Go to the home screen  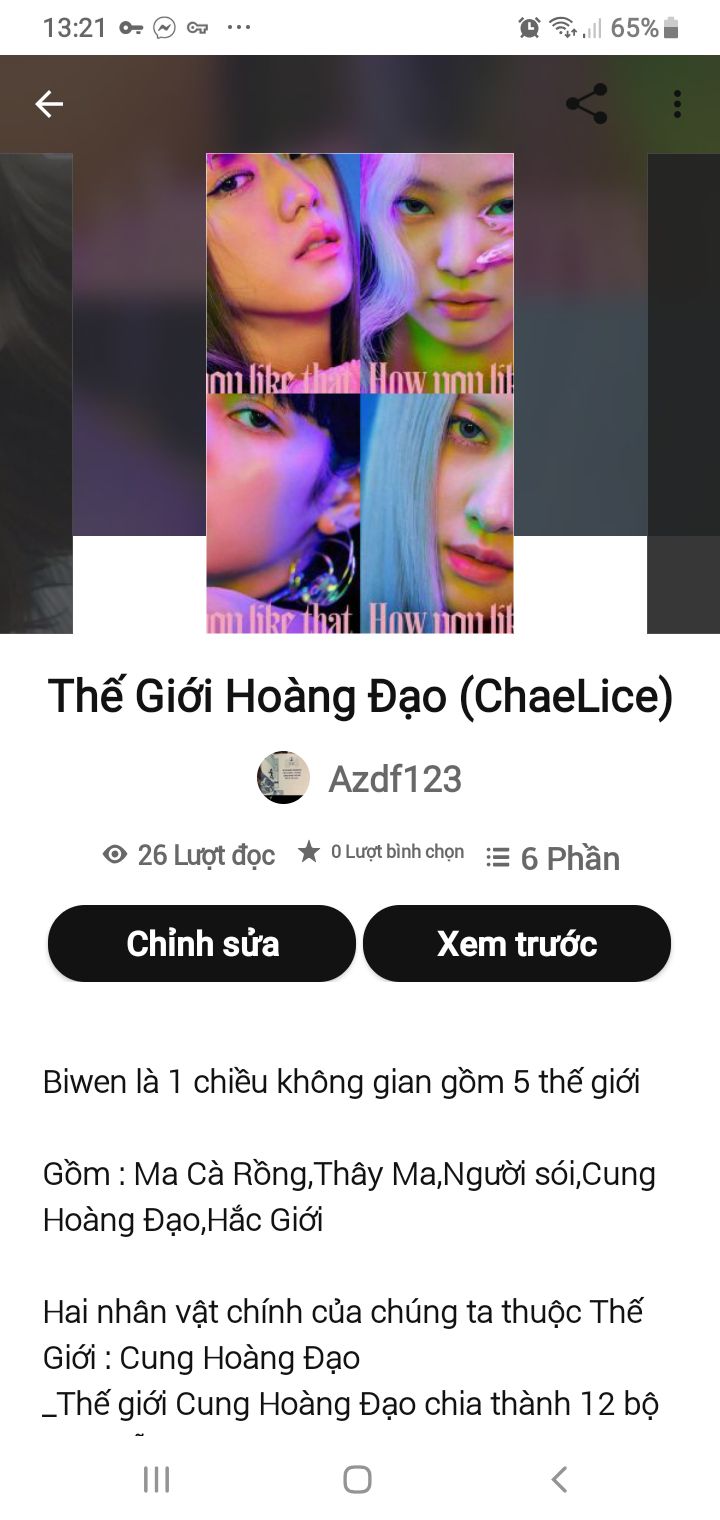tap(357, 1479)
